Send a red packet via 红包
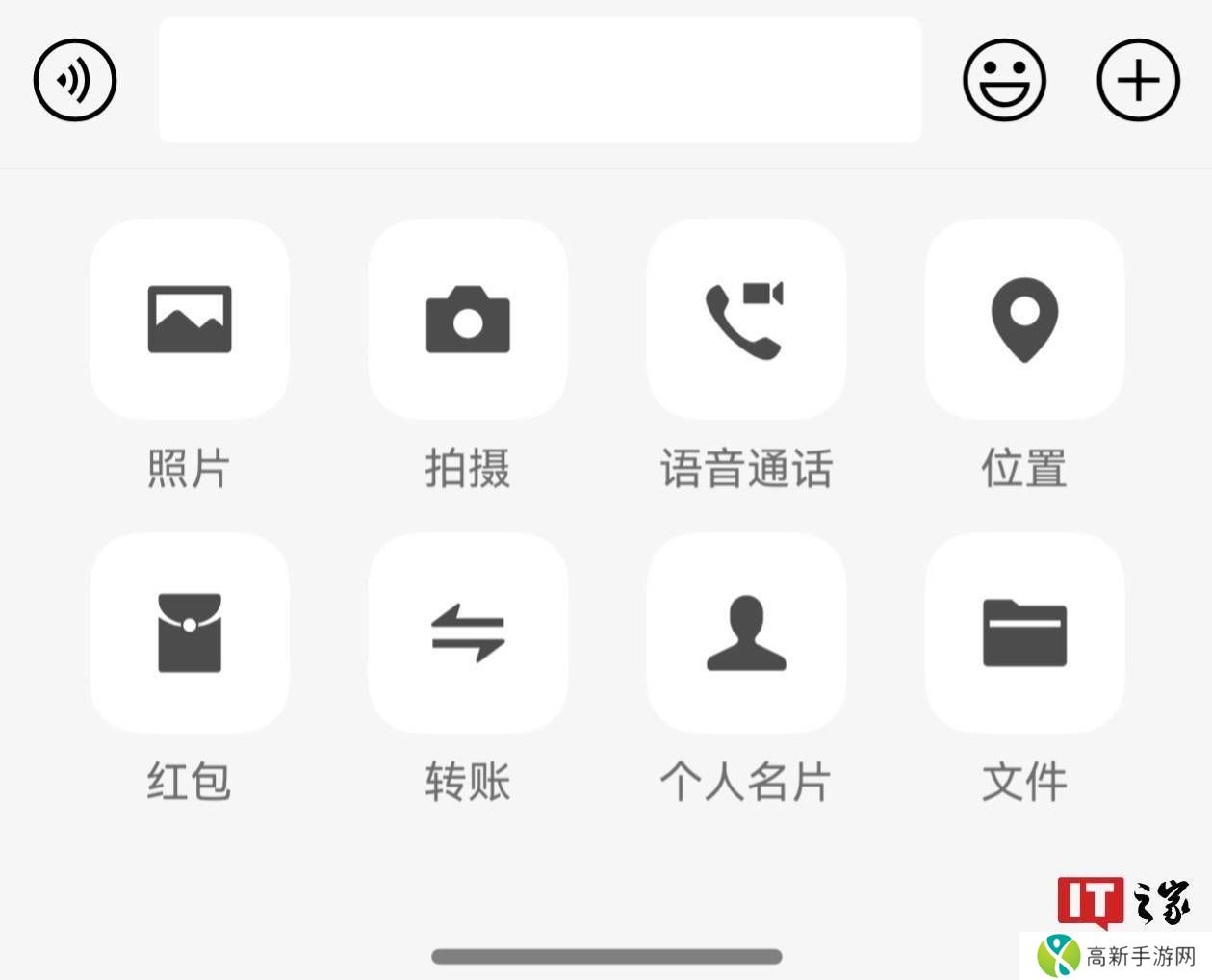The height and width of the screenshot is (980, 1212). [x=190, y=632]
